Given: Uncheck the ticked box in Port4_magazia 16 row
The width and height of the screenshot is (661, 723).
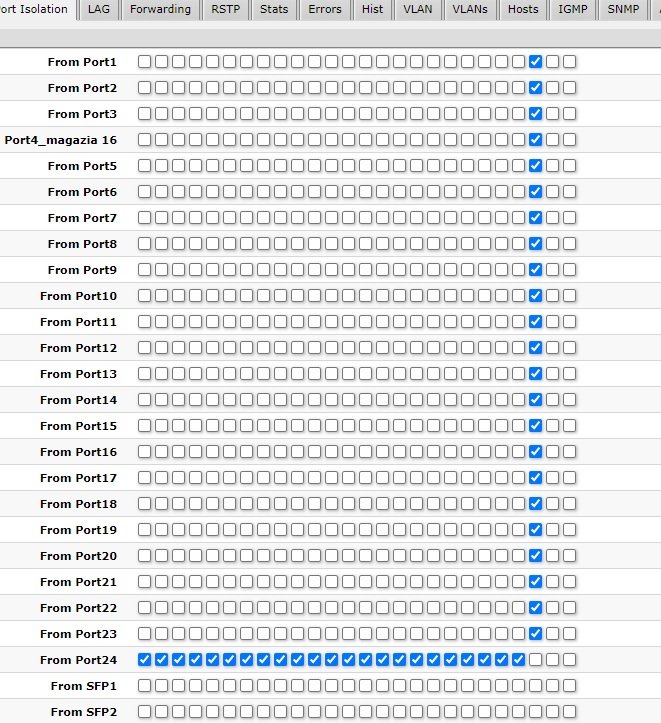Looking at the screenshot, I should coord(535,139).
